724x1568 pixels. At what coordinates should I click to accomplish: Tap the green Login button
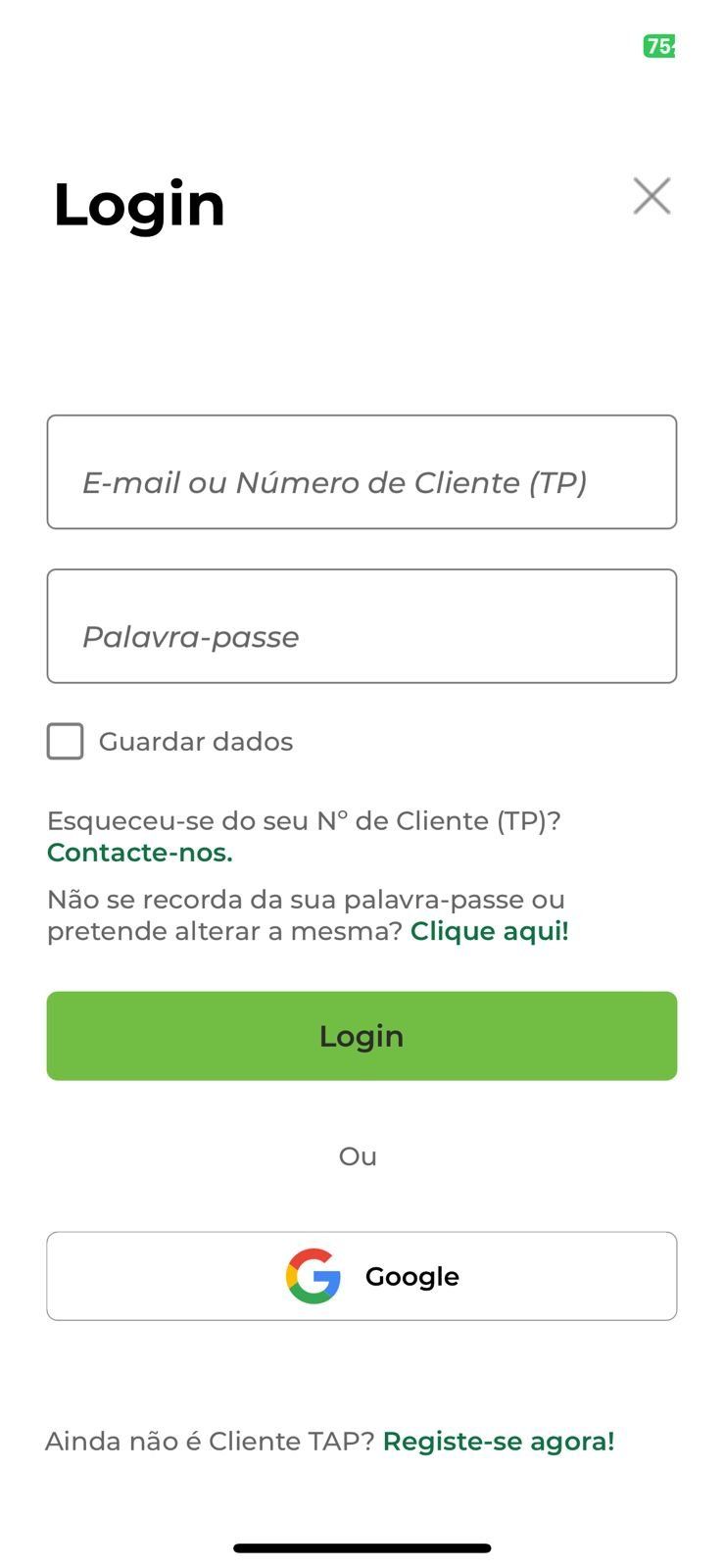[x=362, y=1036]
